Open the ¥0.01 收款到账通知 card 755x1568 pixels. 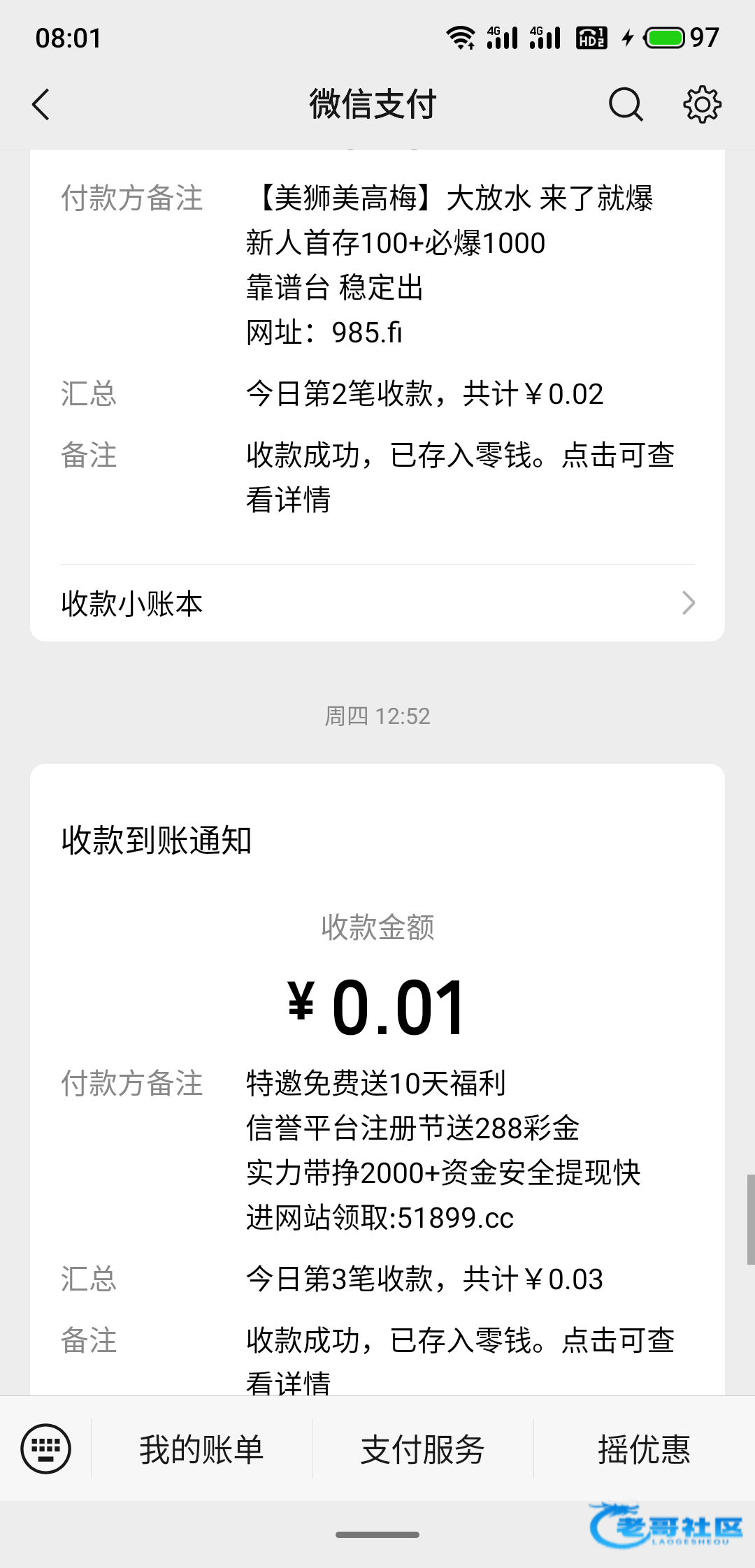377,1080
